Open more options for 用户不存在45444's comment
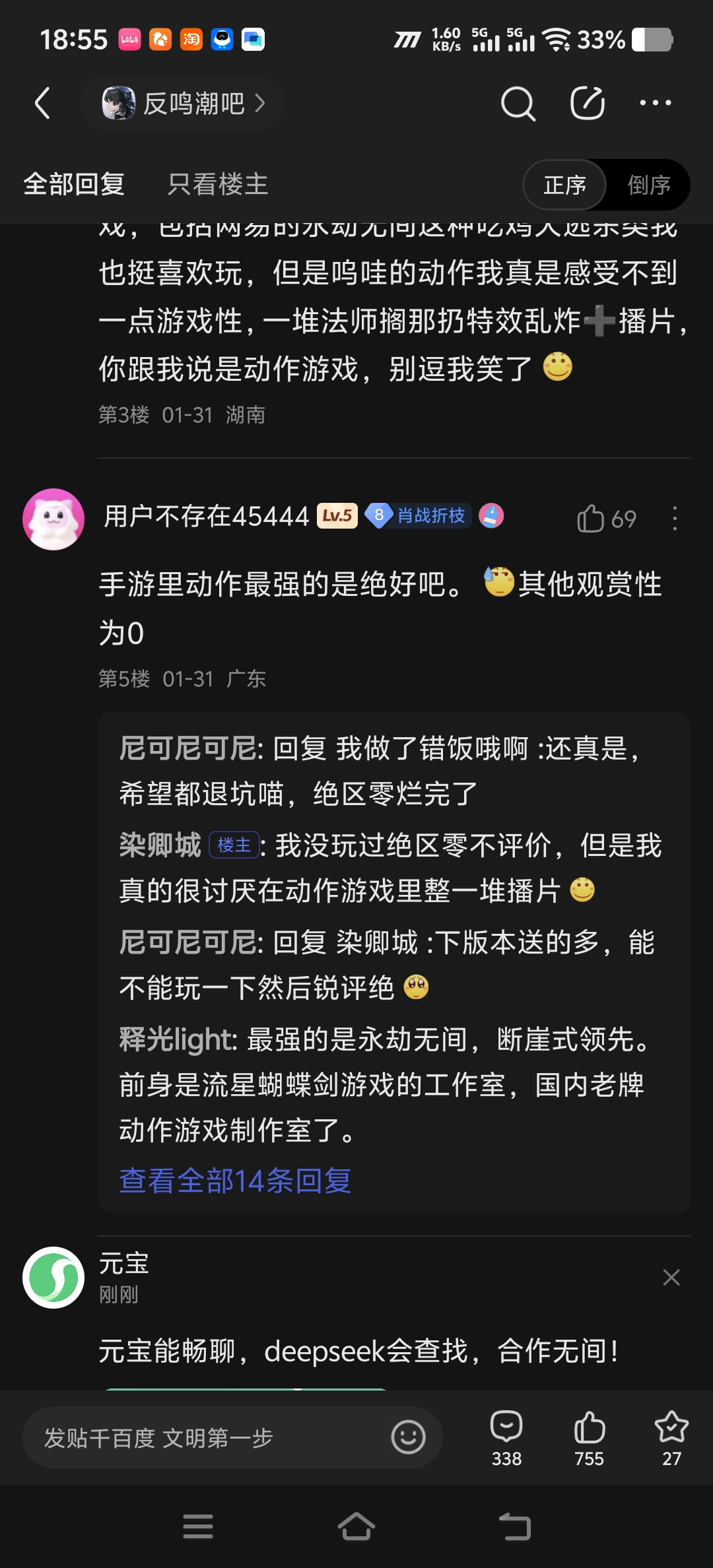 (x=674, y=519)
